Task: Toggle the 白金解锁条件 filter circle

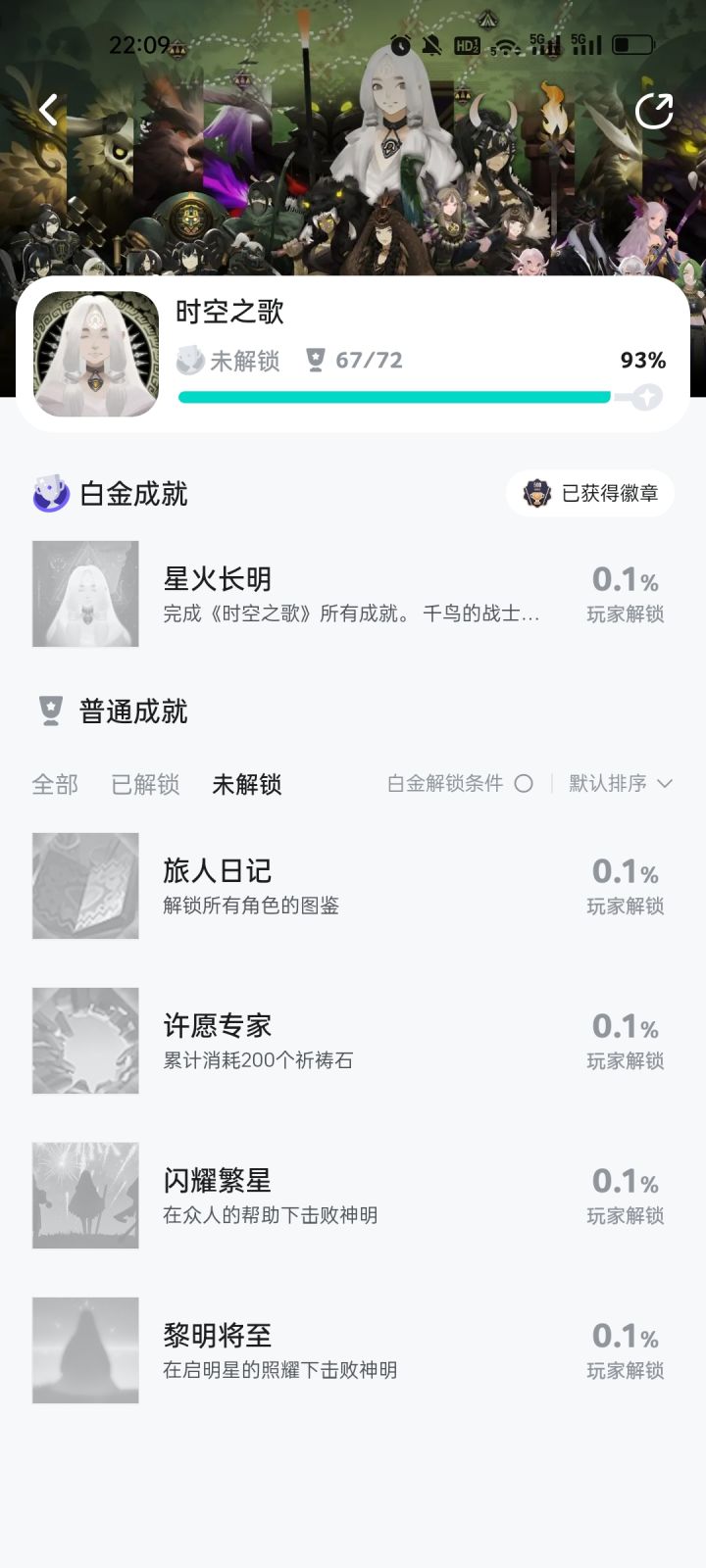Action: point(526,784)
